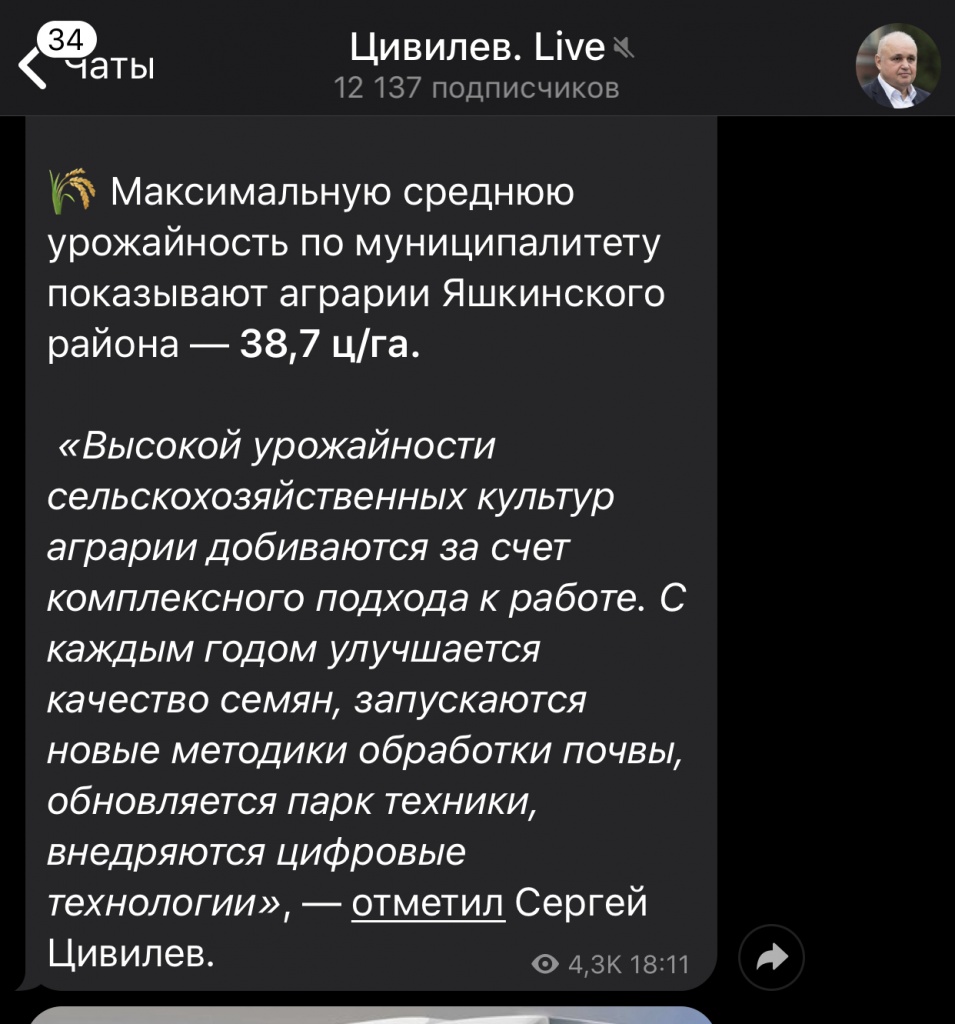Viewport: 955px width, 1024px height.
Task: Forward this post with the share arrow
Action: 771,958
